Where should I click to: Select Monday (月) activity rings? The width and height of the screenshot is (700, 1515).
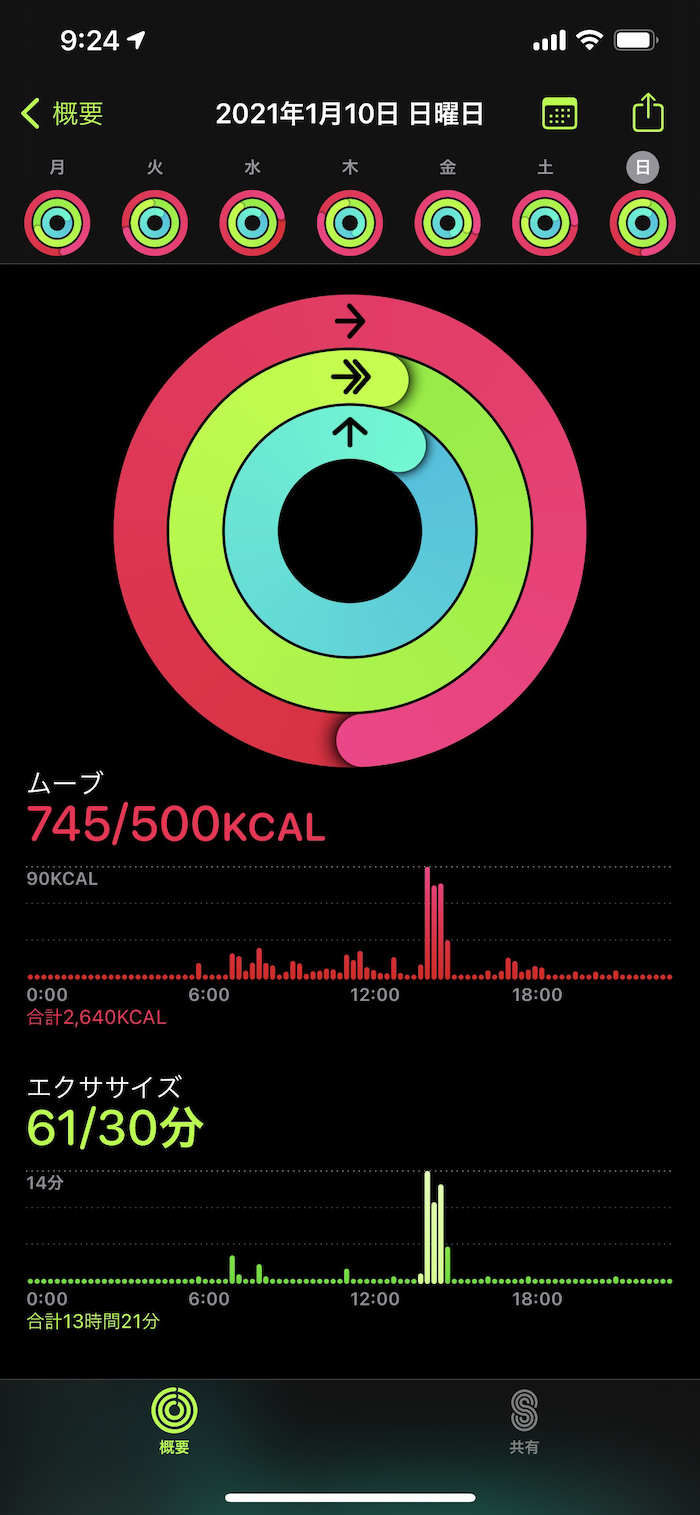pyautogui.click(x=58, y=222)
